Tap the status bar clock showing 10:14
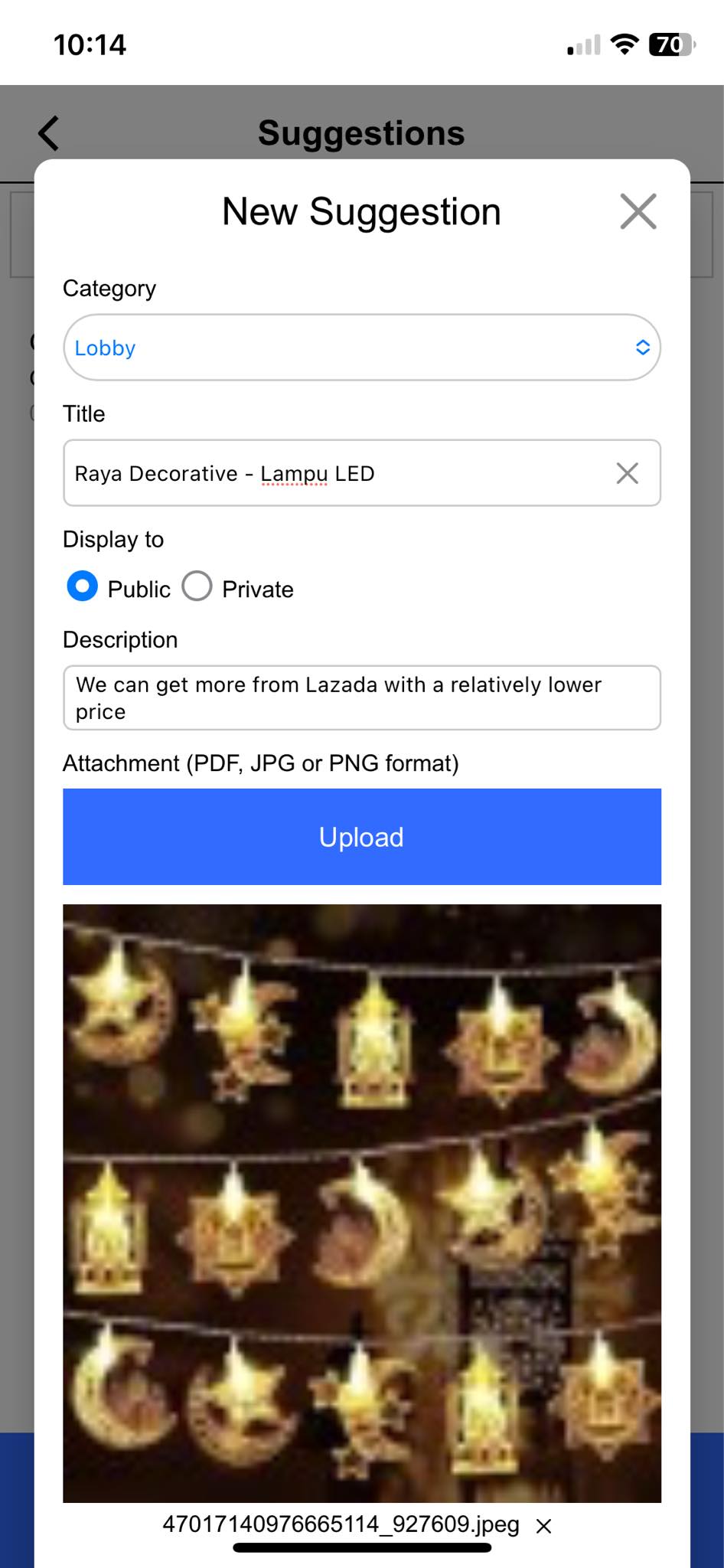 (x=90, y=44)
